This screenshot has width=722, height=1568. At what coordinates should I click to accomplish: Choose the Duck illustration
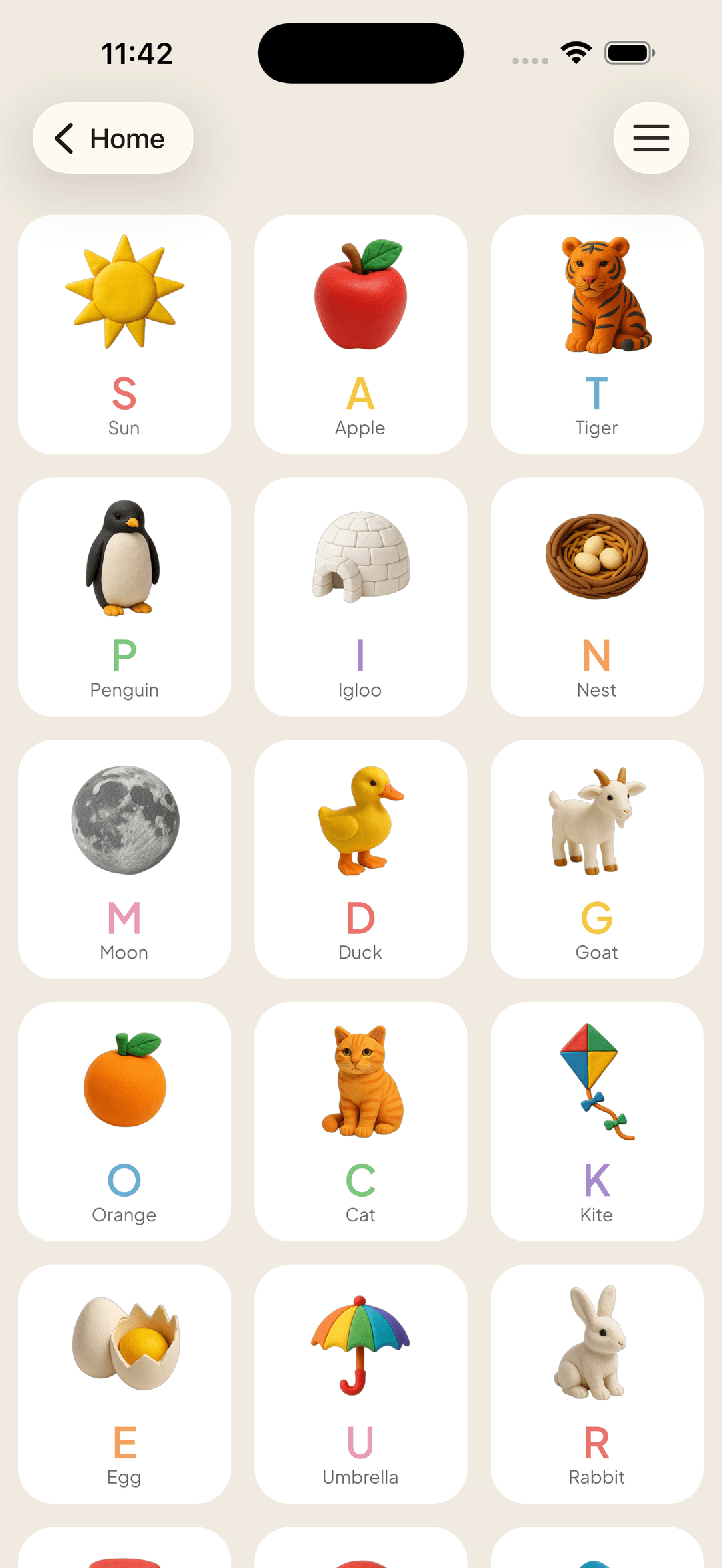[360, 822]
